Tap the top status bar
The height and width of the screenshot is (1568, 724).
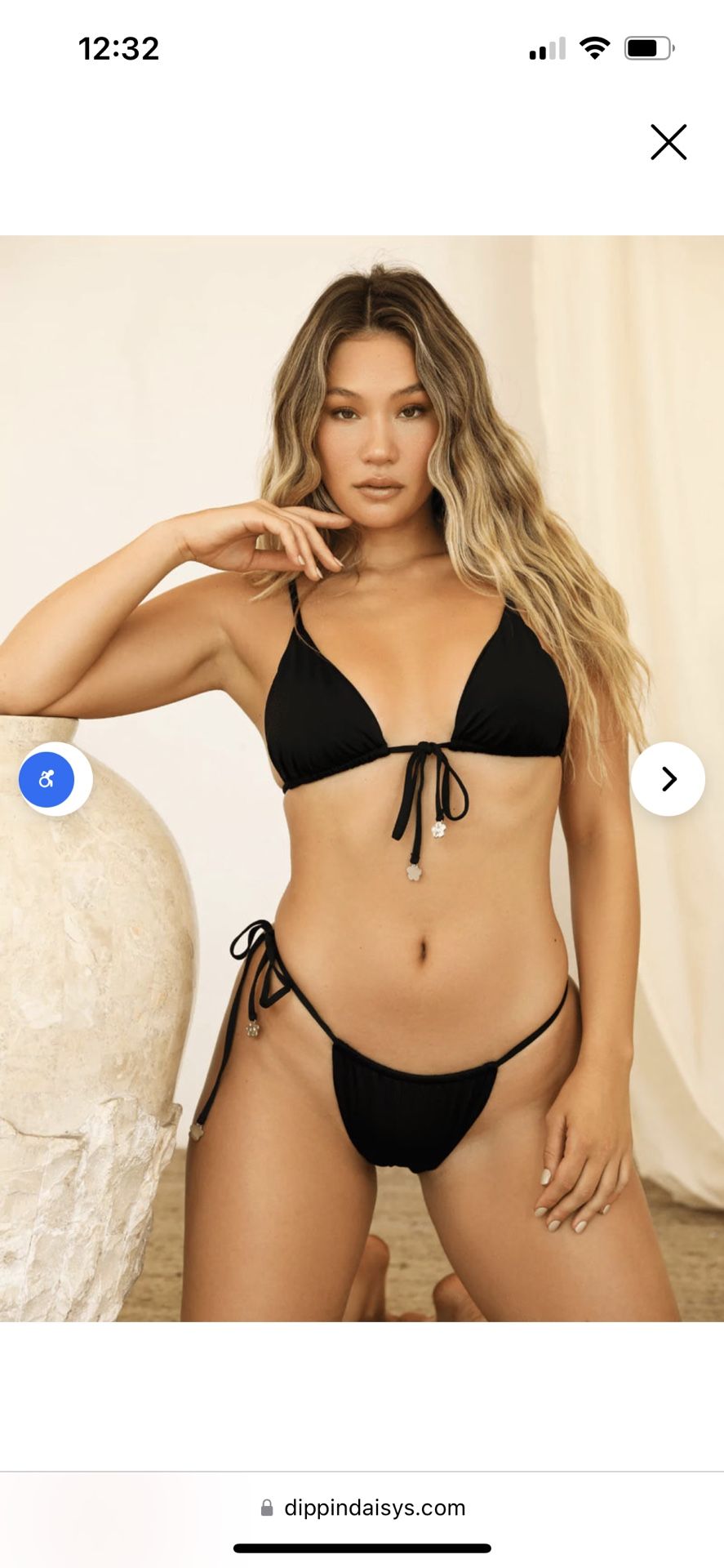tap(362, 47)
